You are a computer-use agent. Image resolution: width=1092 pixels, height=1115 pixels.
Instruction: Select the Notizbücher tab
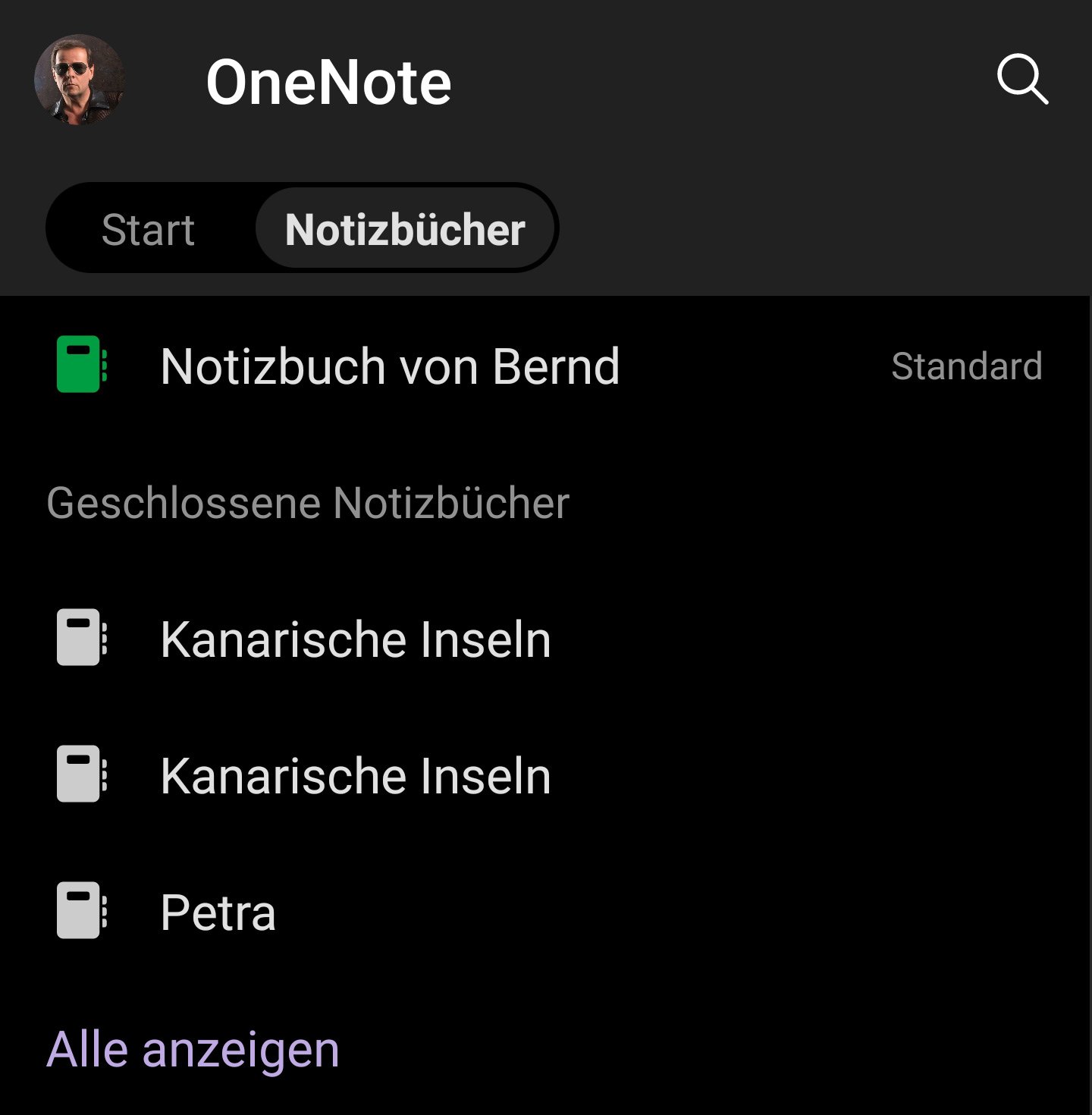tap(405, 229)
